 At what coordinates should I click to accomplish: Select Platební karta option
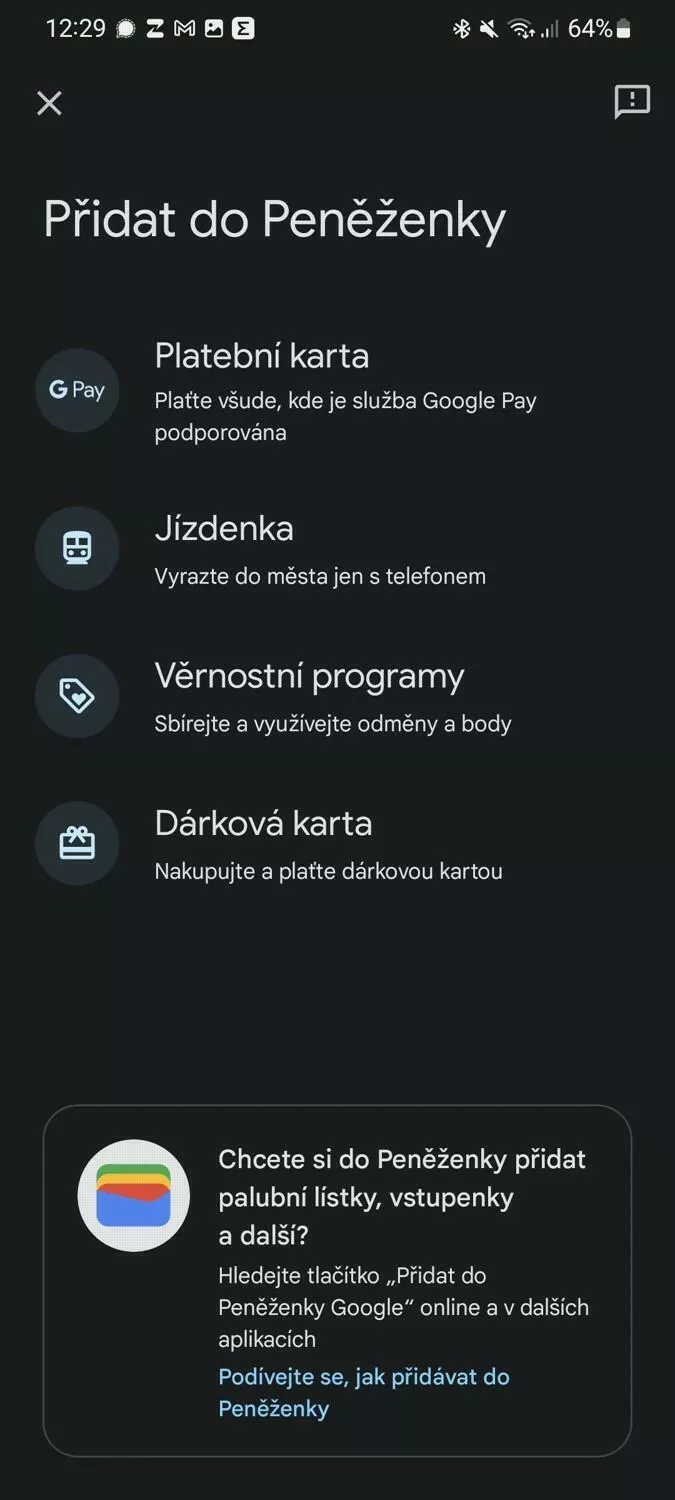(337, 390)
